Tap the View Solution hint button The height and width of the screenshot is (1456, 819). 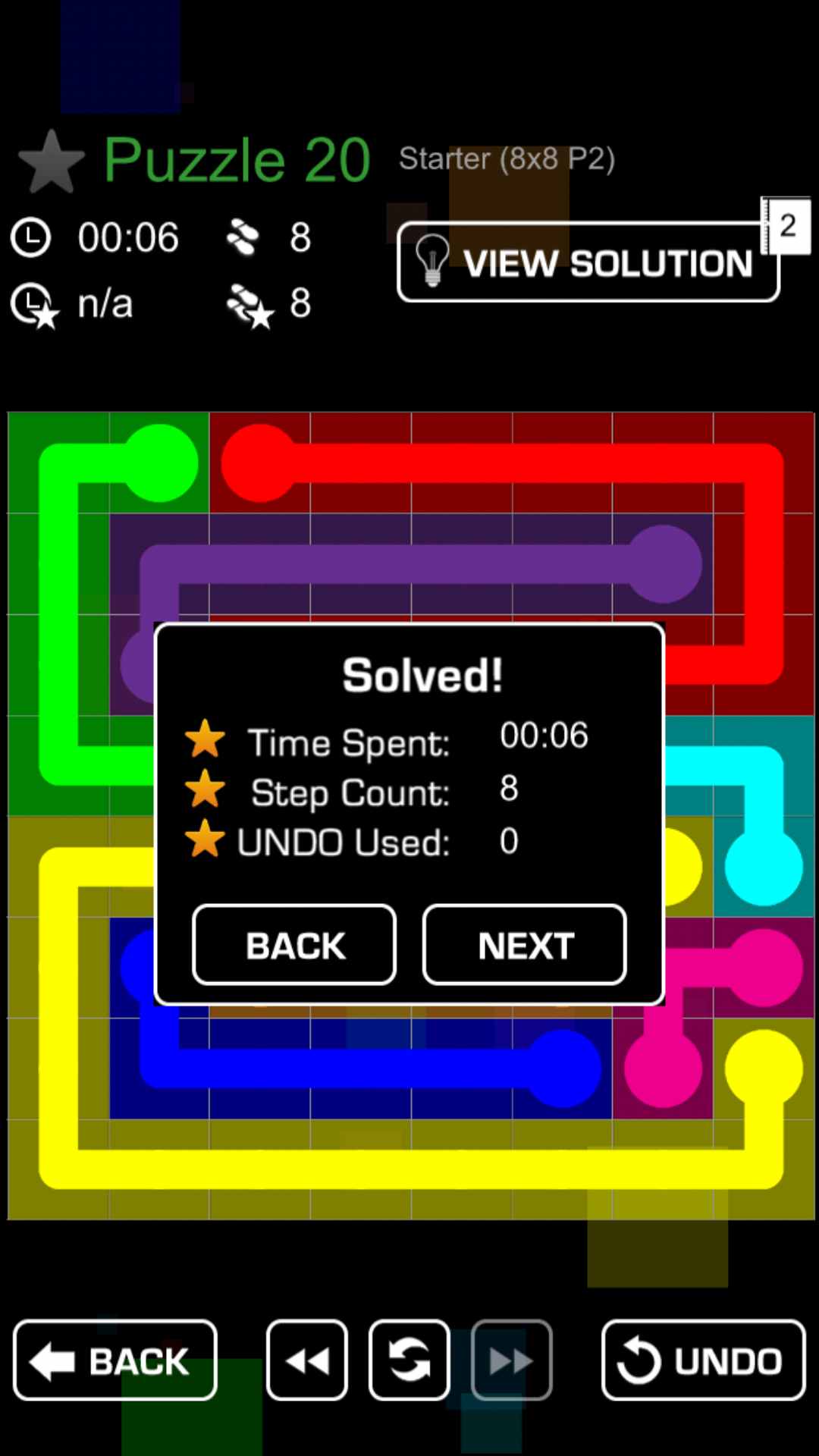[588, 262]
